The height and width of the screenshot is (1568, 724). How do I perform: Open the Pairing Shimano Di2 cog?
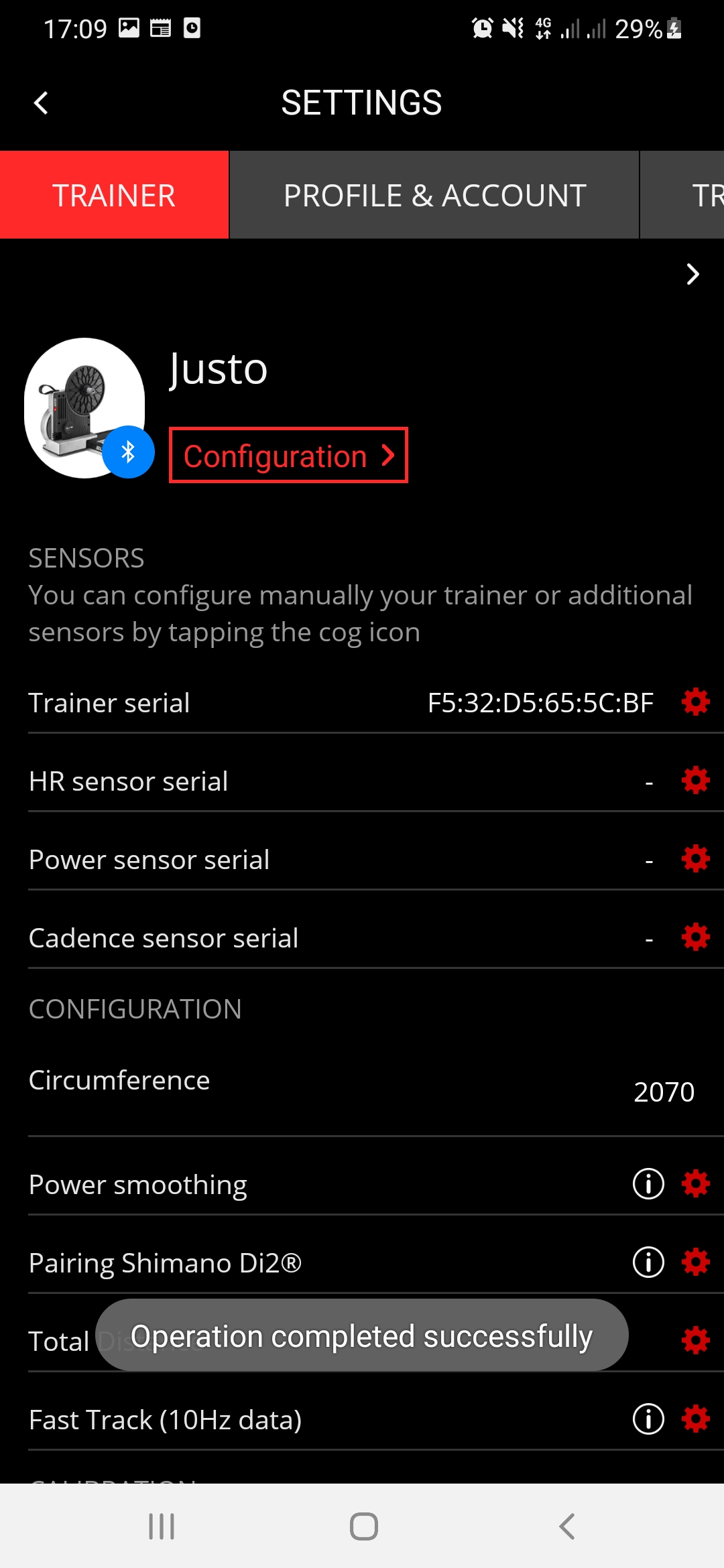pos(696,1262)
